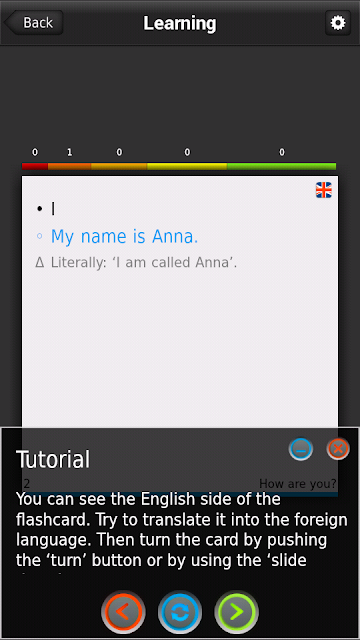Tap the green right arrow button
Screen dimensions: 360x640
(236, 611)
